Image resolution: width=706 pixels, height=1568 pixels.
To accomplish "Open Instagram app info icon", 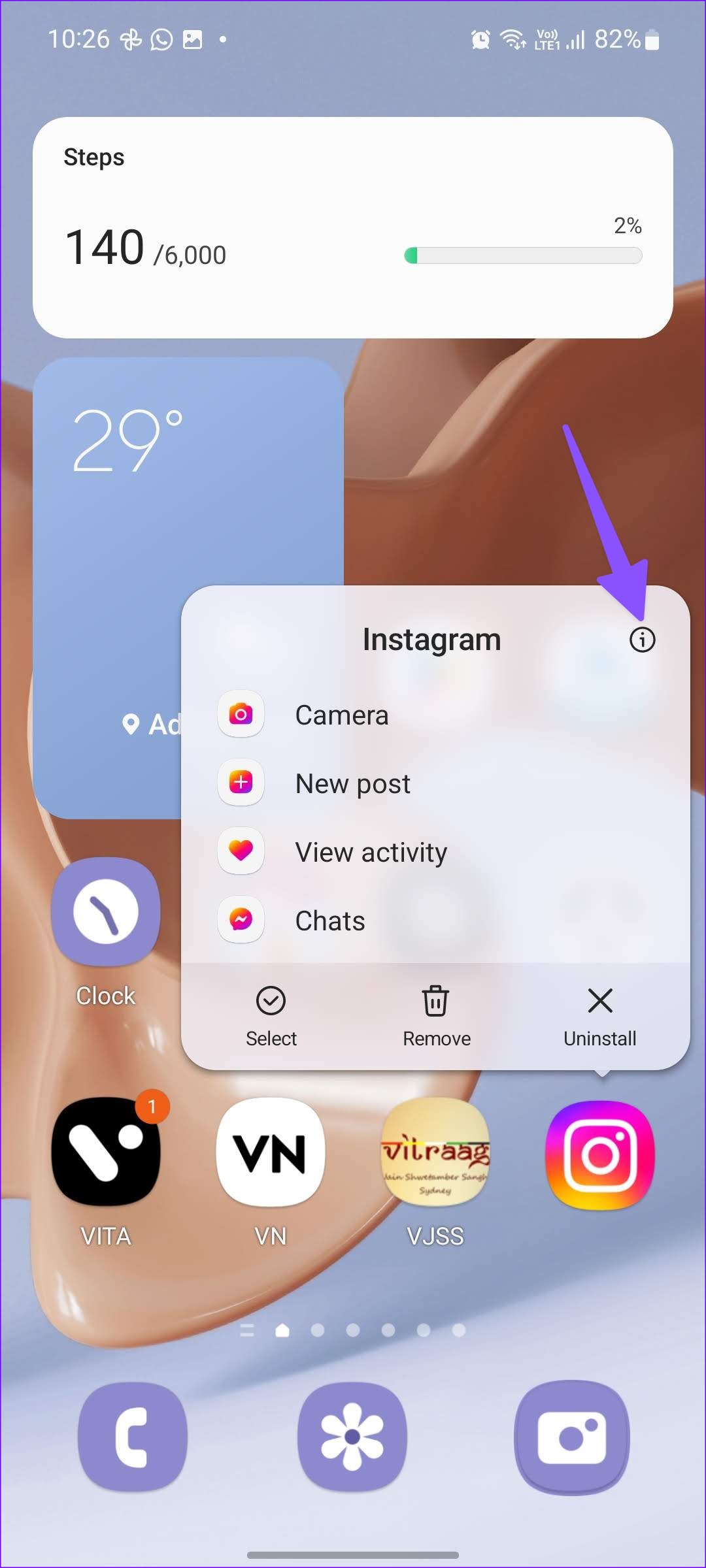I will 642,640.
